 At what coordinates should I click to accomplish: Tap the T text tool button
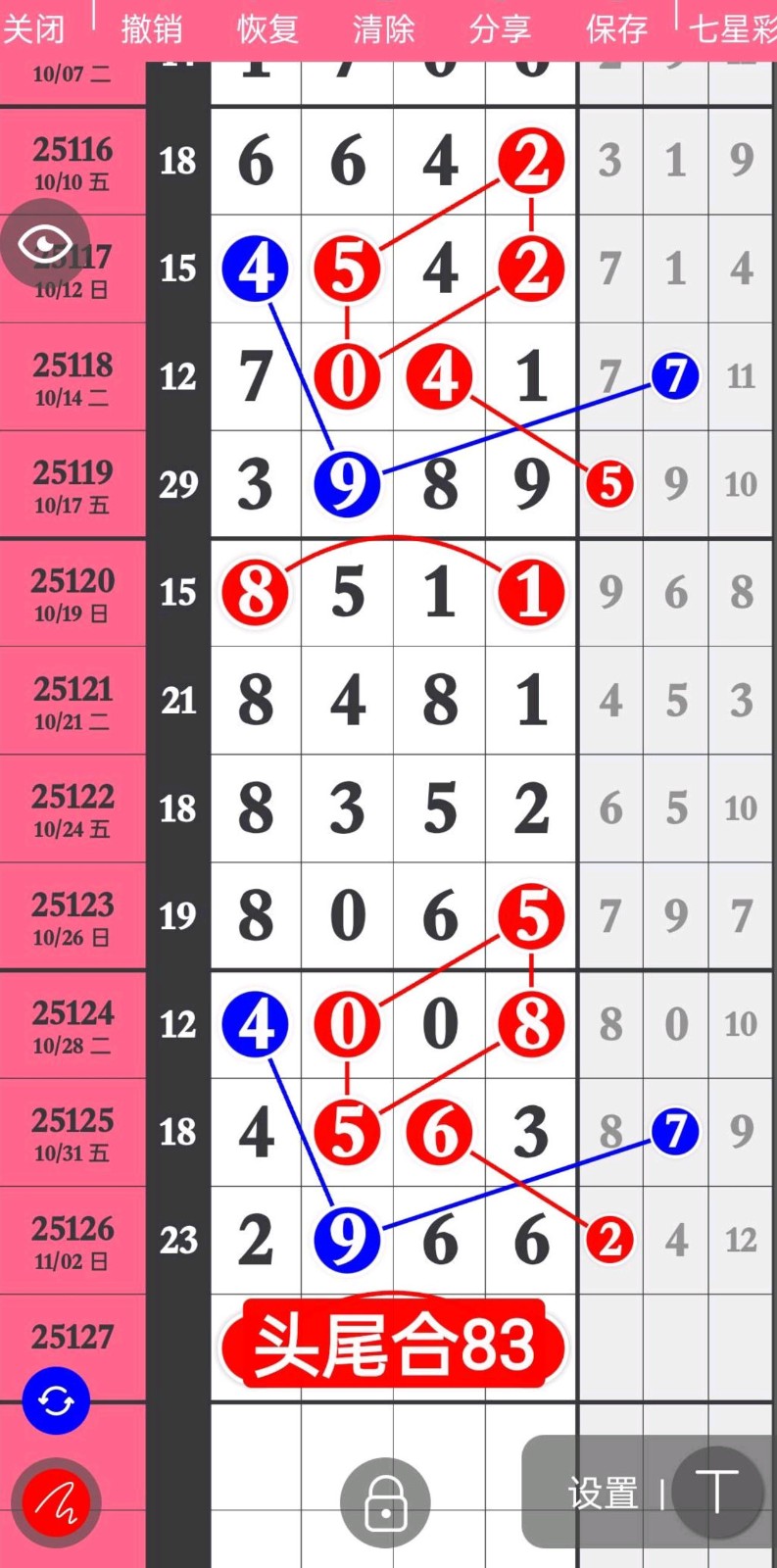(x=717, y=1492)
